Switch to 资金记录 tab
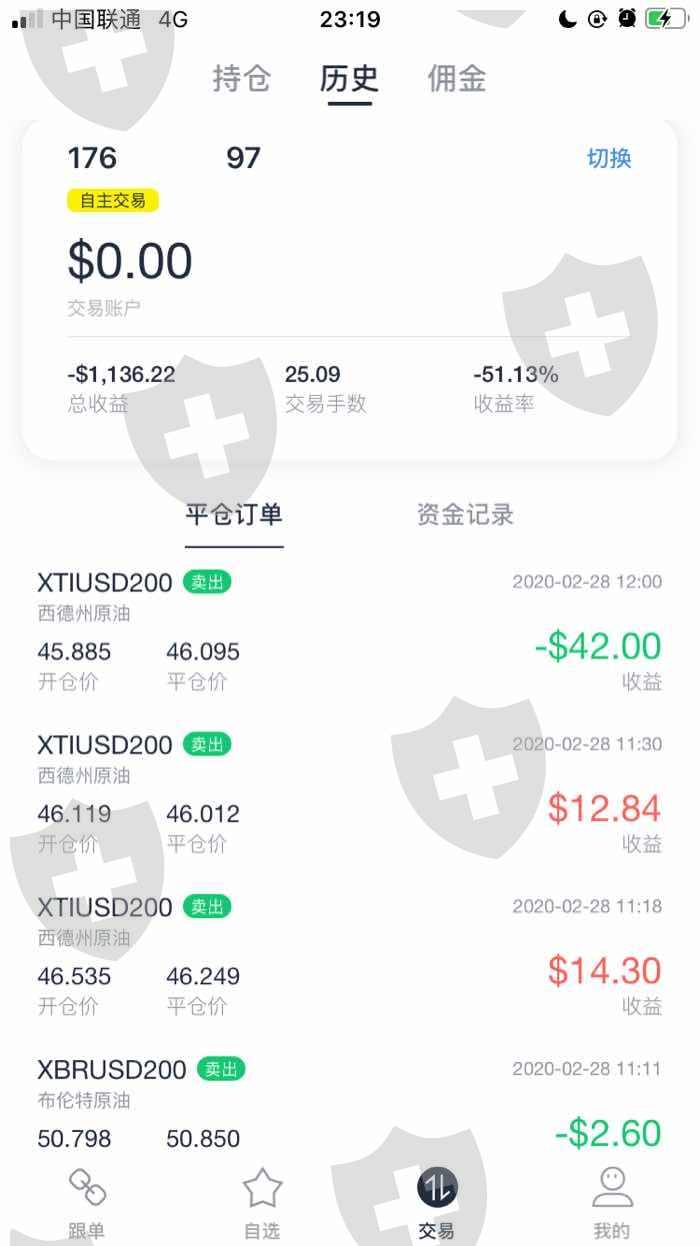700x1246 pixels. (465, 514)
